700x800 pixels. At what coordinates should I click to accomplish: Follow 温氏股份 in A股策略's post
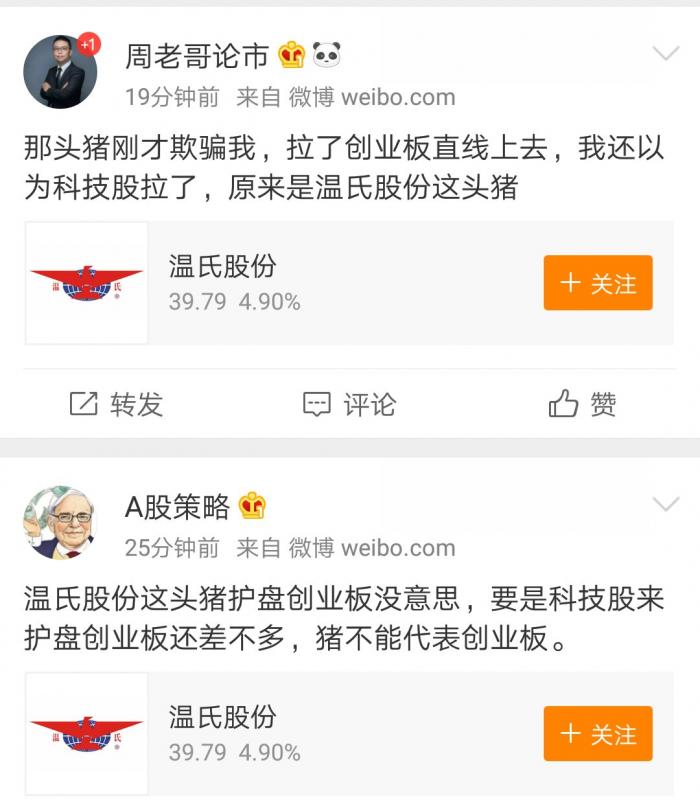[x=598, y=733]
